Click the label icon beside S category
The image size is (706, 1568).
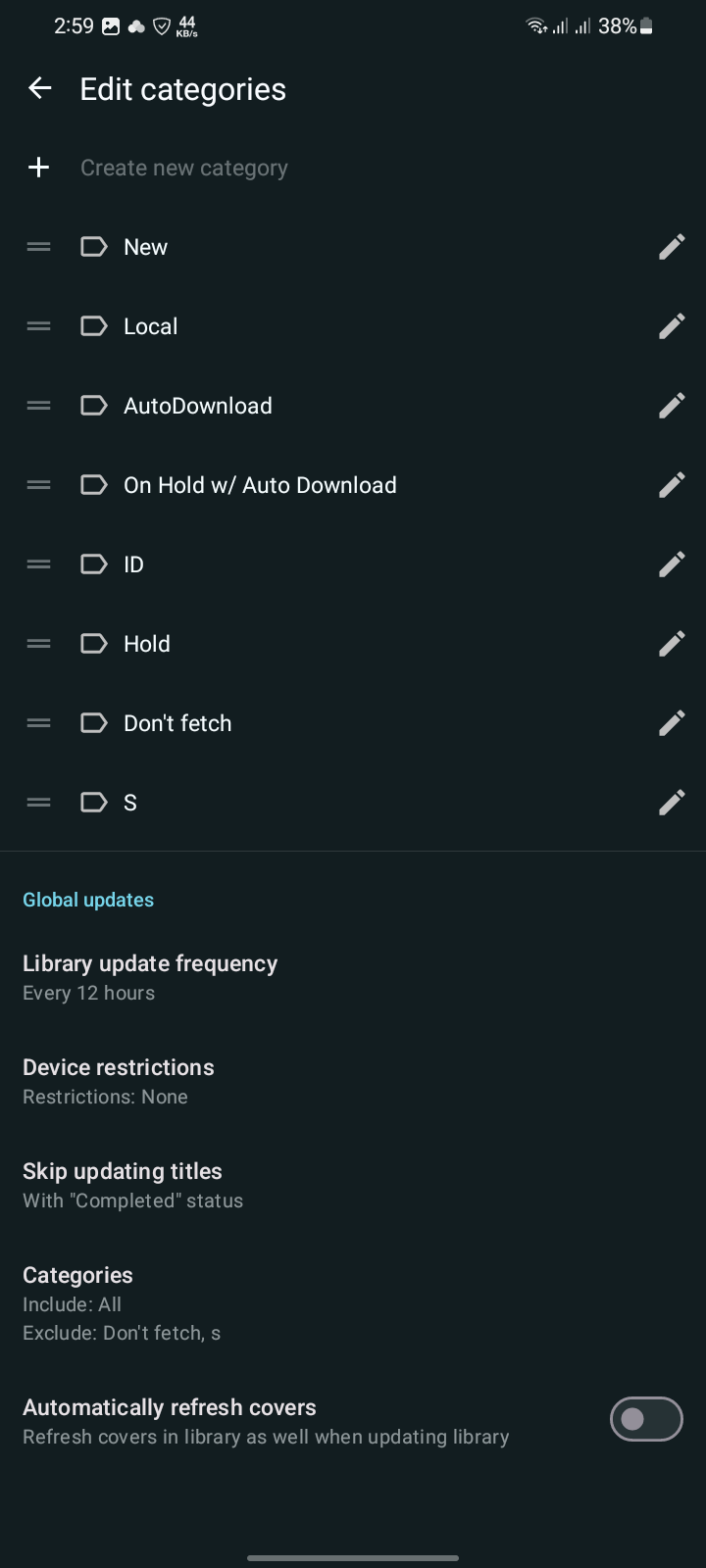click(x=93, y=802)
